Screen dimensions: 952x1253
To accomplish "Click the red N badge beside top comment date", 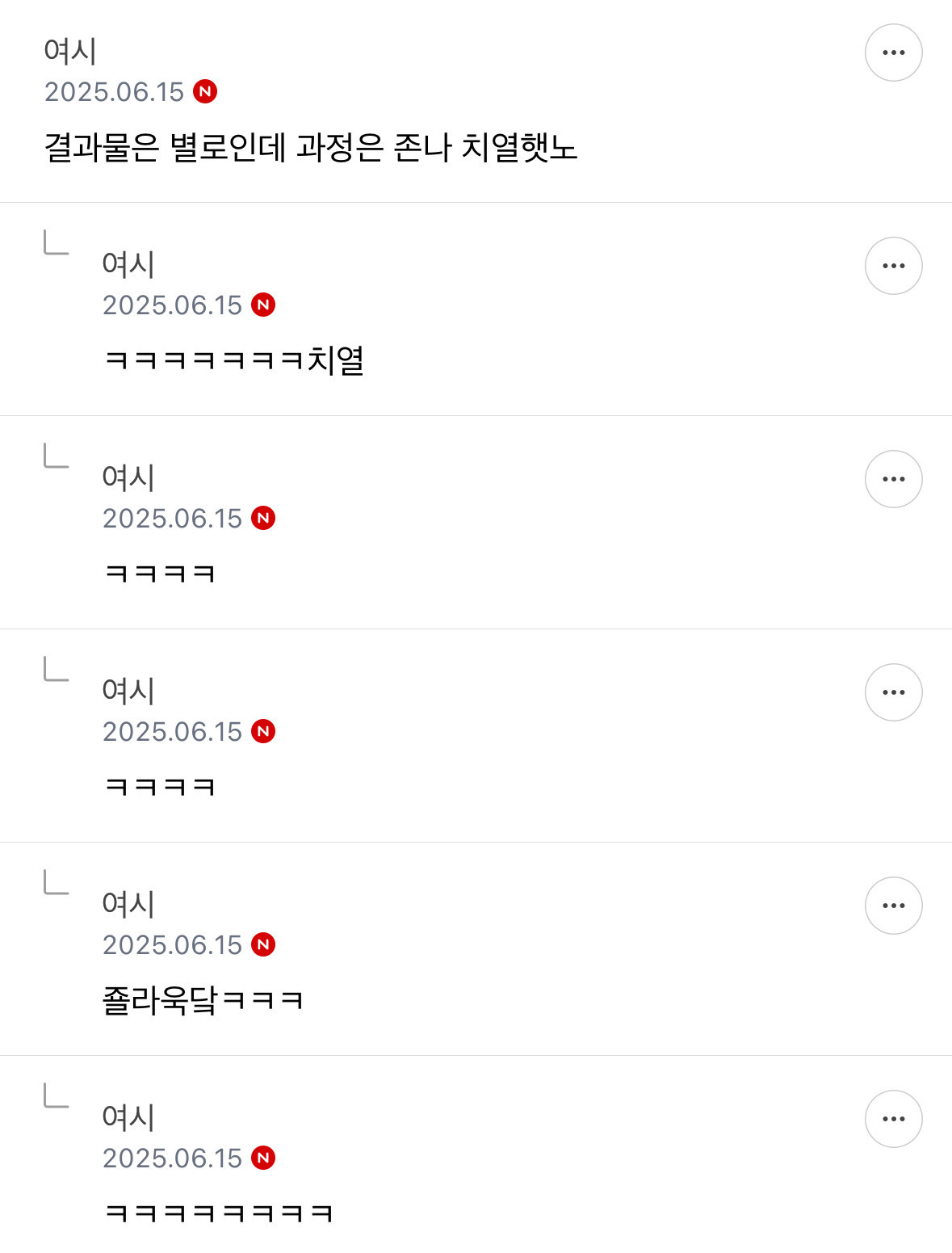I will (207, 92).
